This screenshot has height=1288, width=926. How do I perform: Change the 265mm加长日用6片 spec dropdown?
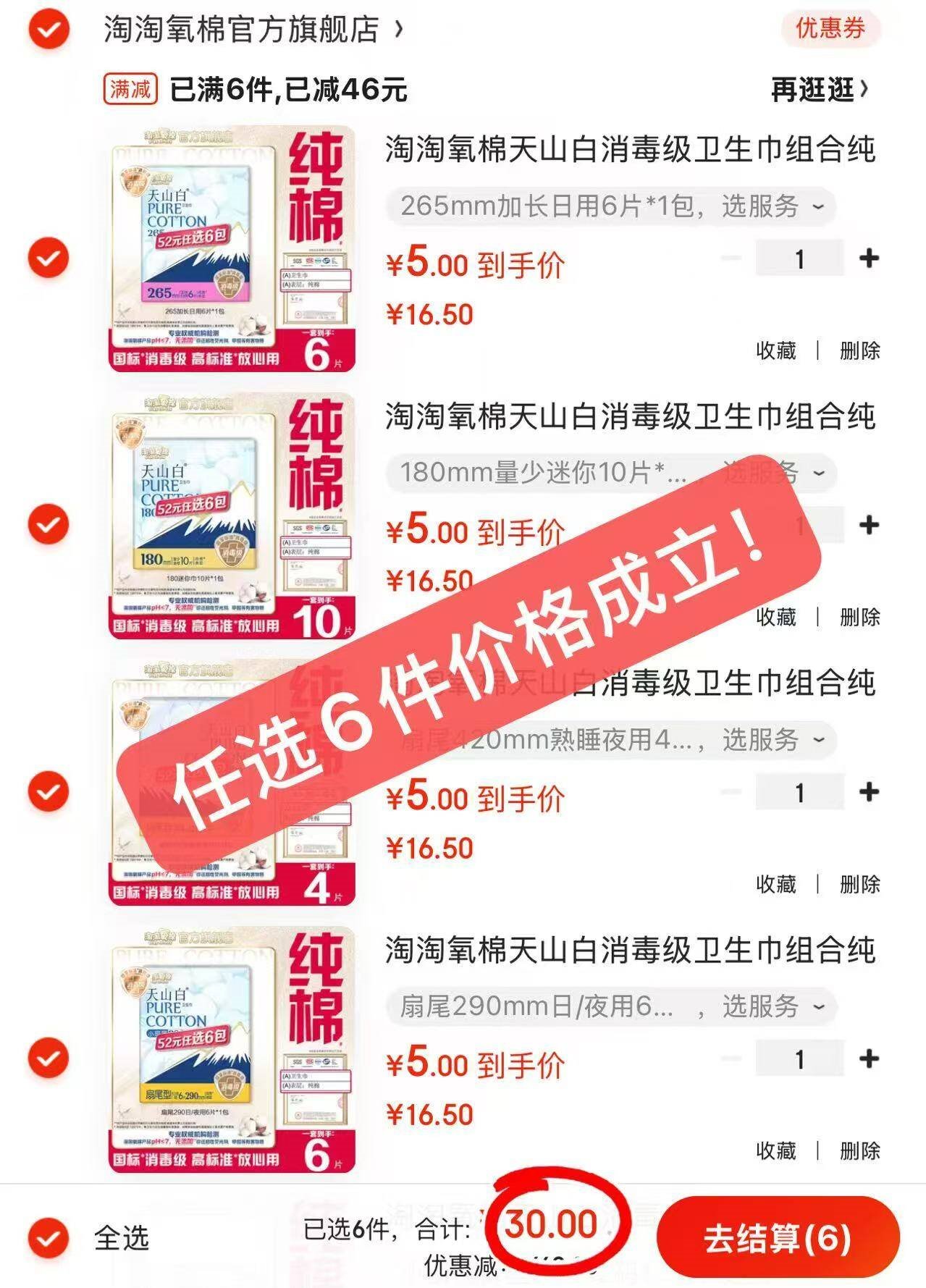click(x=610, y=206)
